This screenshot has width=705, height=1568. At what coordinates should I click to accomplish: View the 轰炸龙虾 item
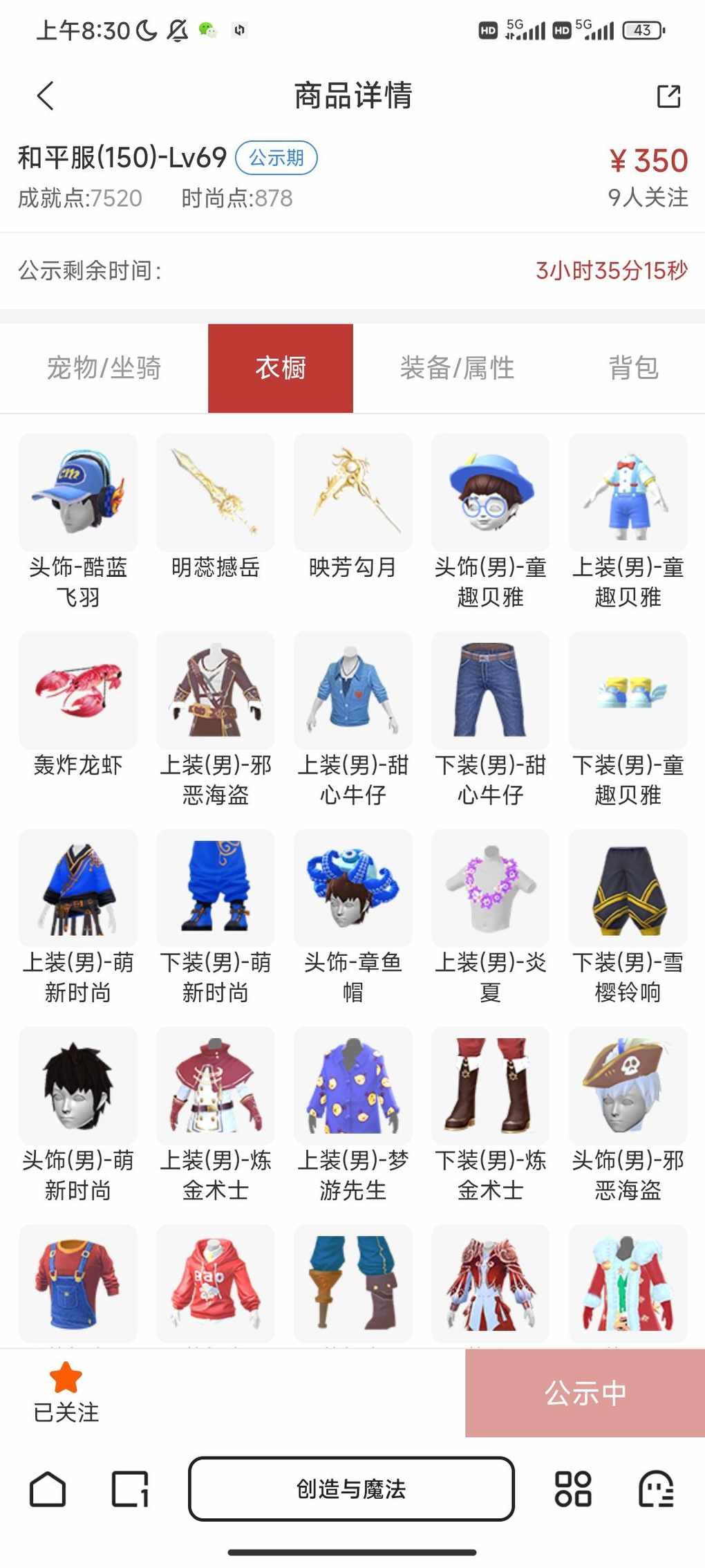[78, 691]
